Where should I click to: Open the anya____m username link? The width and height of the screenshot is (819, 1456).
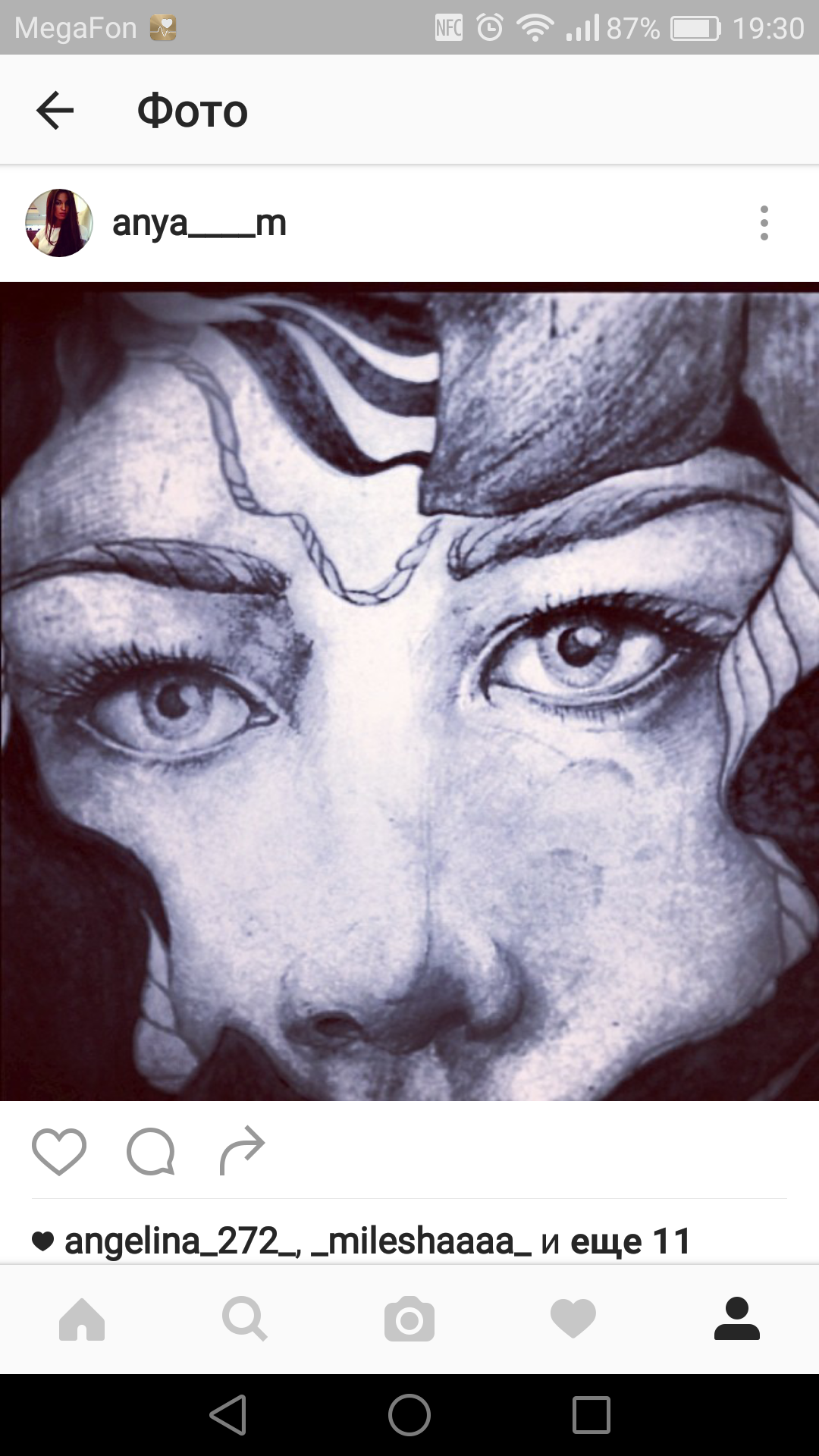199,223
